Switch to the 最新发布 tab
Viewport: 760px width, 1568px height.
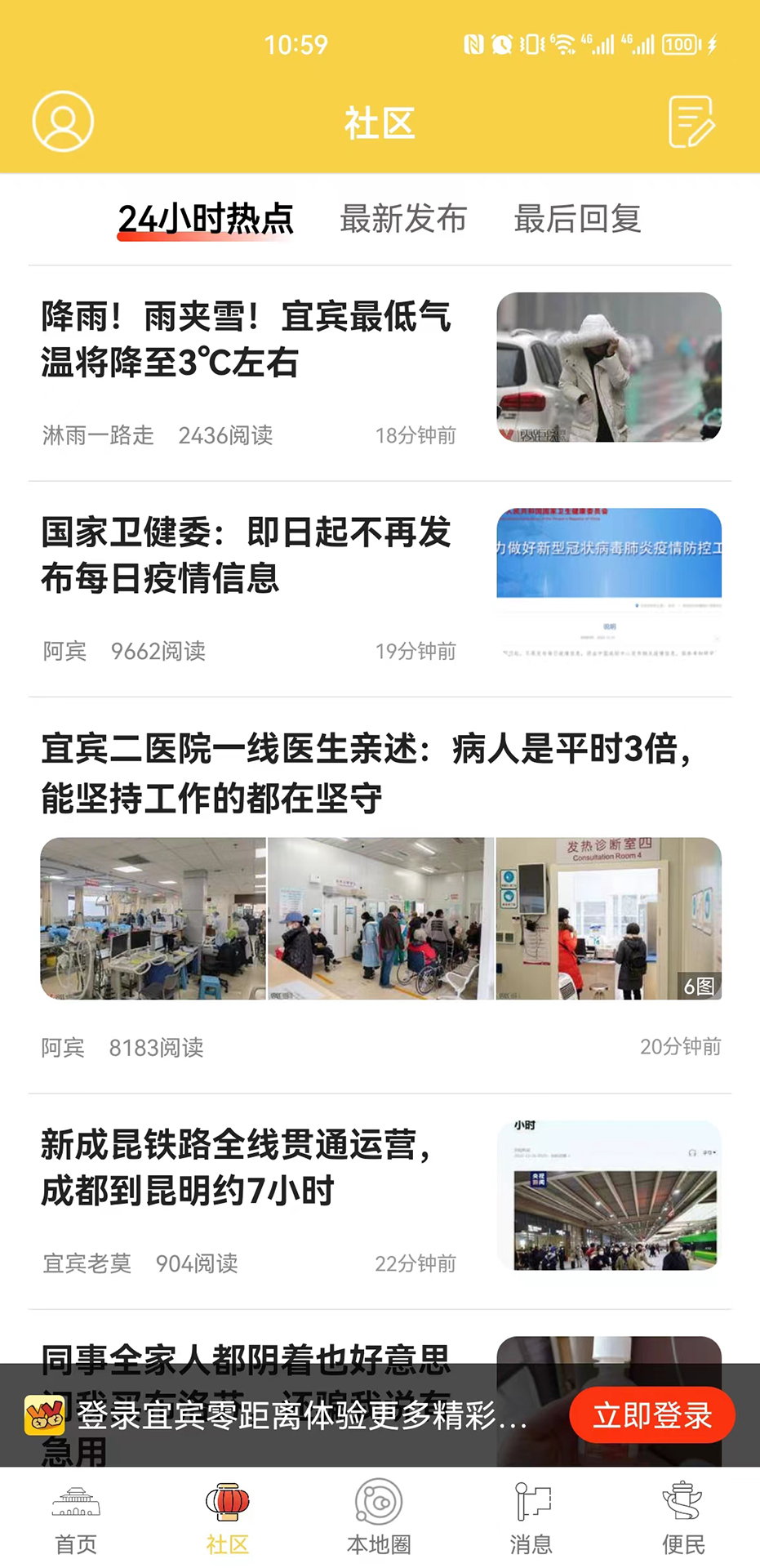[404, 219]
